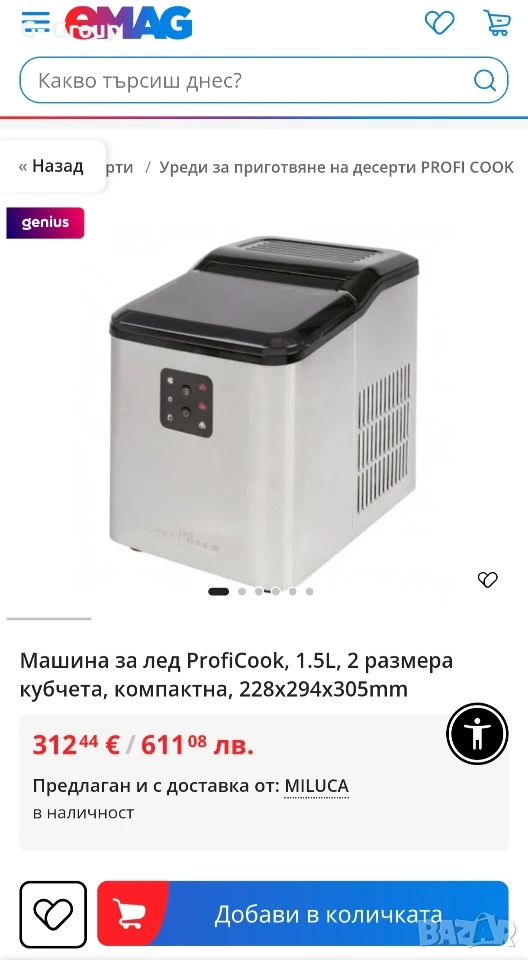Open seller MILUCA link
528x960 pixels.
(317, 786)
